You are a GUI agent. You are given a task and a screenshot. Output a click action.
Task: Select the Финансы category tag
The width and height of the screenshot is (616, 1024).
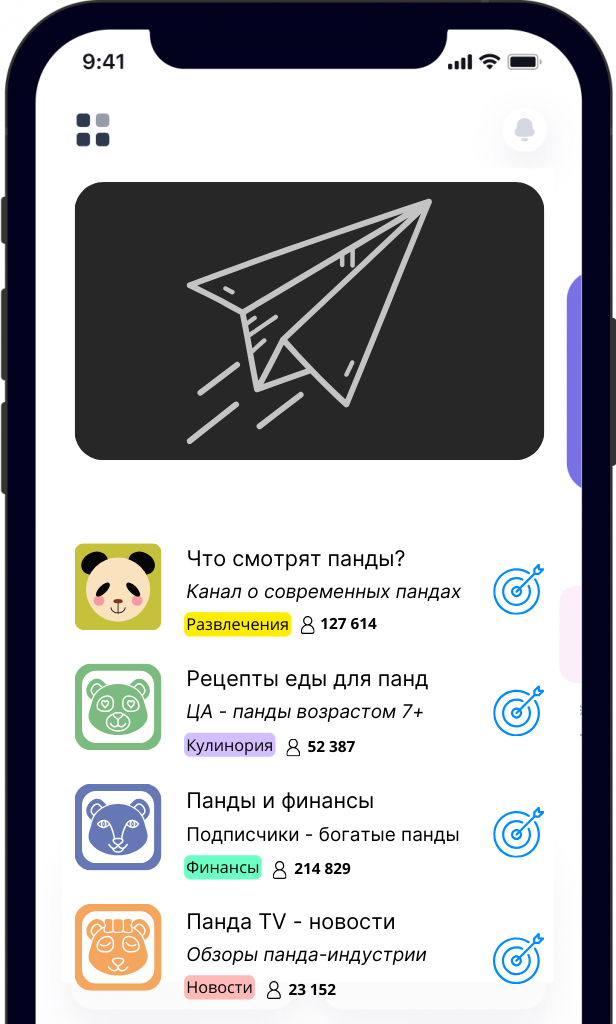click(222, 867)
